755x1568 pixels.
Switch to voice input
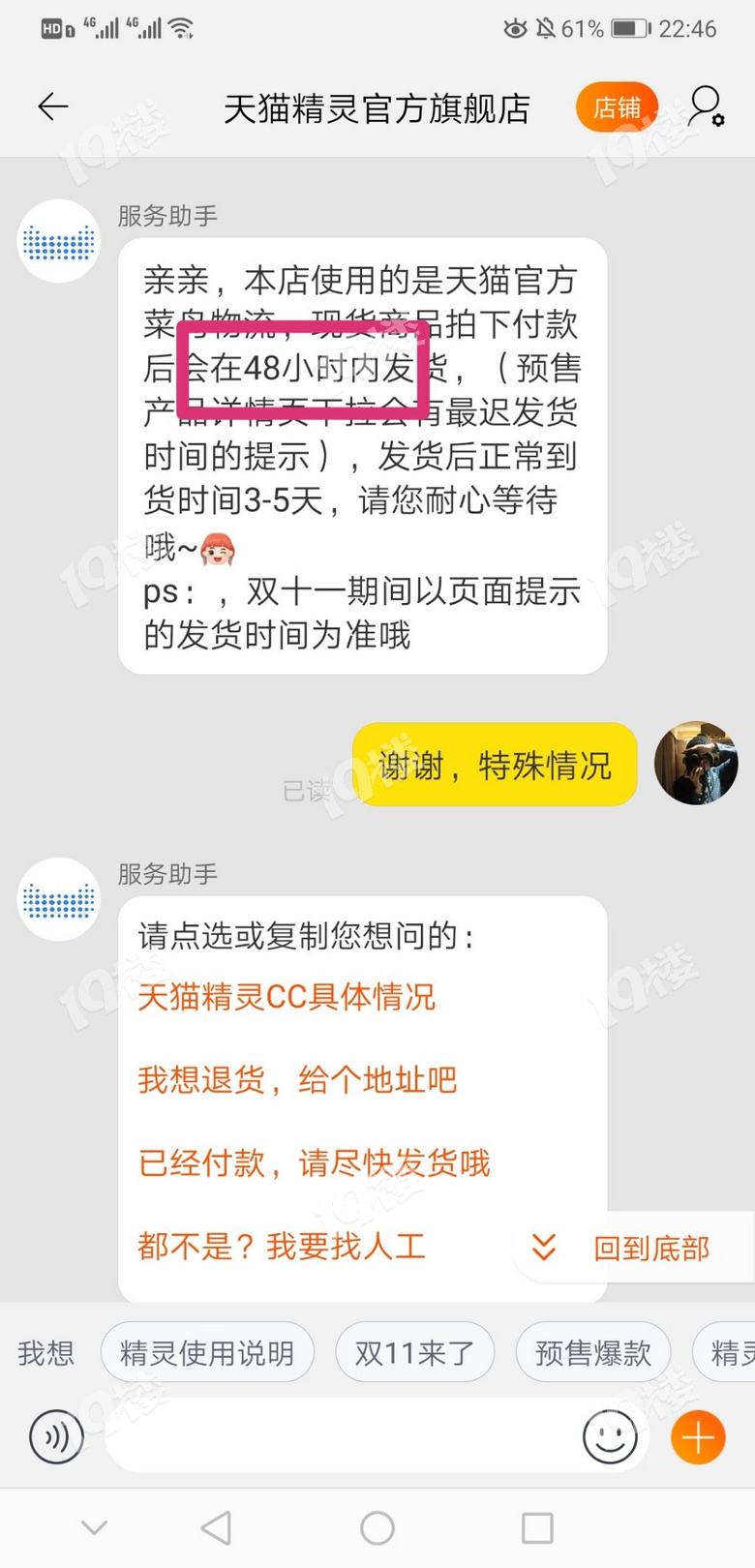coord(56,1437)
